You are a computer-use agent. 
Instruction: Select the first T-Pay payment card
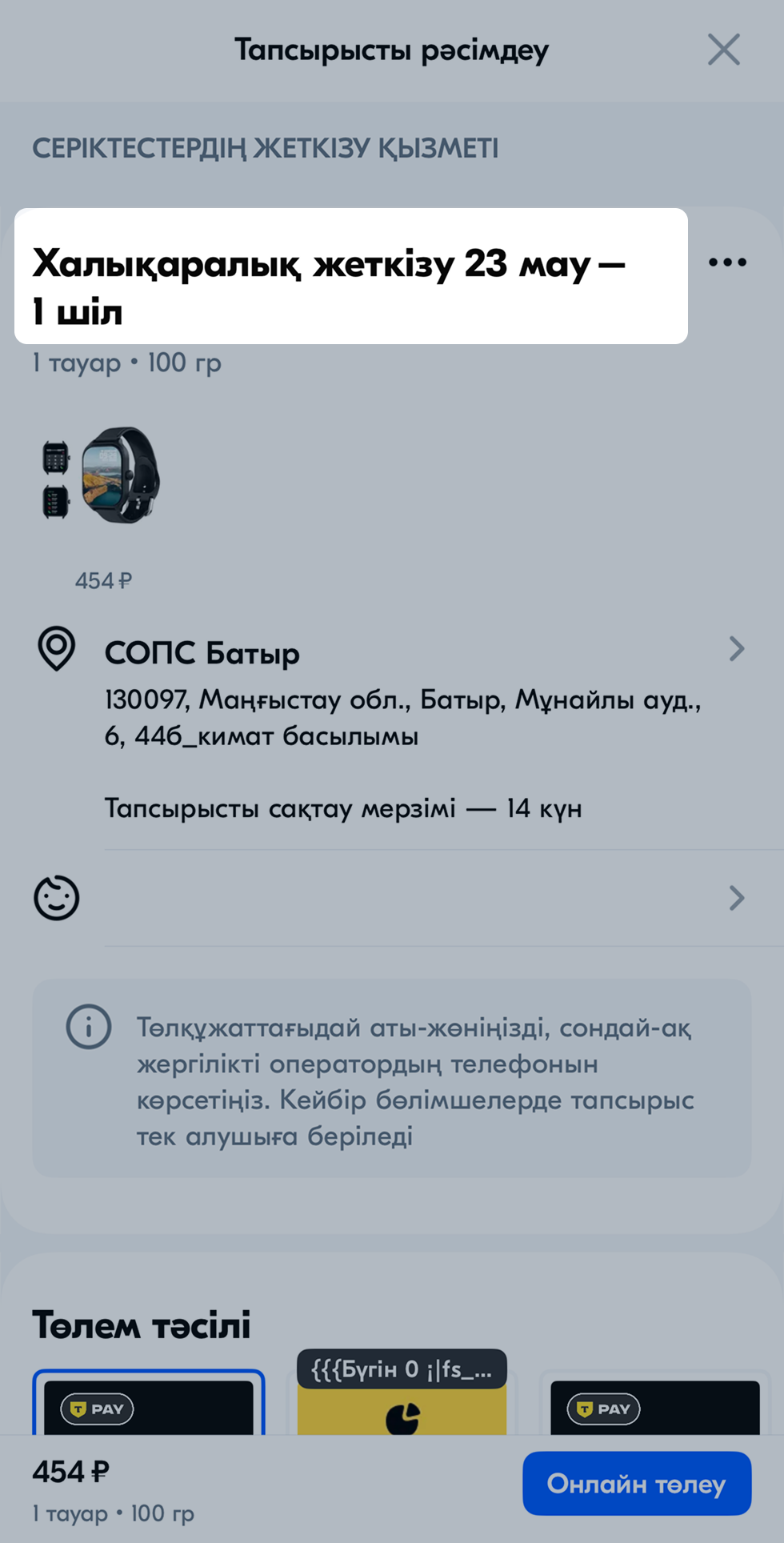pos(149,1405)
